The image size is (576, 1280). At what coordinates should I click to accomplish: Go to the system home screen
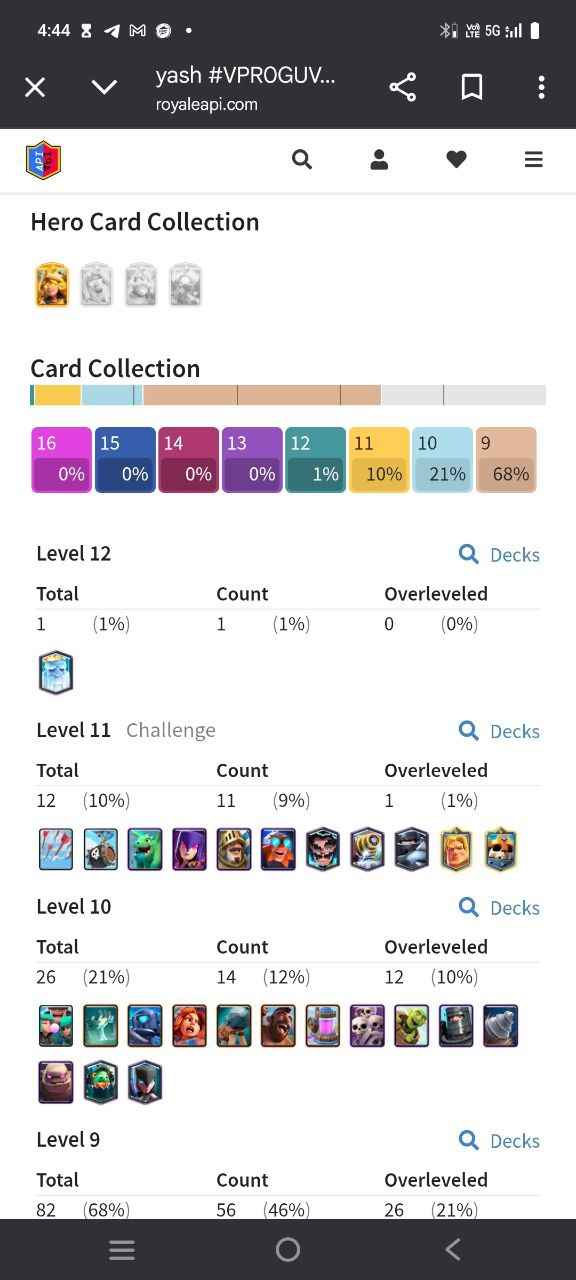pos(288,1249)
